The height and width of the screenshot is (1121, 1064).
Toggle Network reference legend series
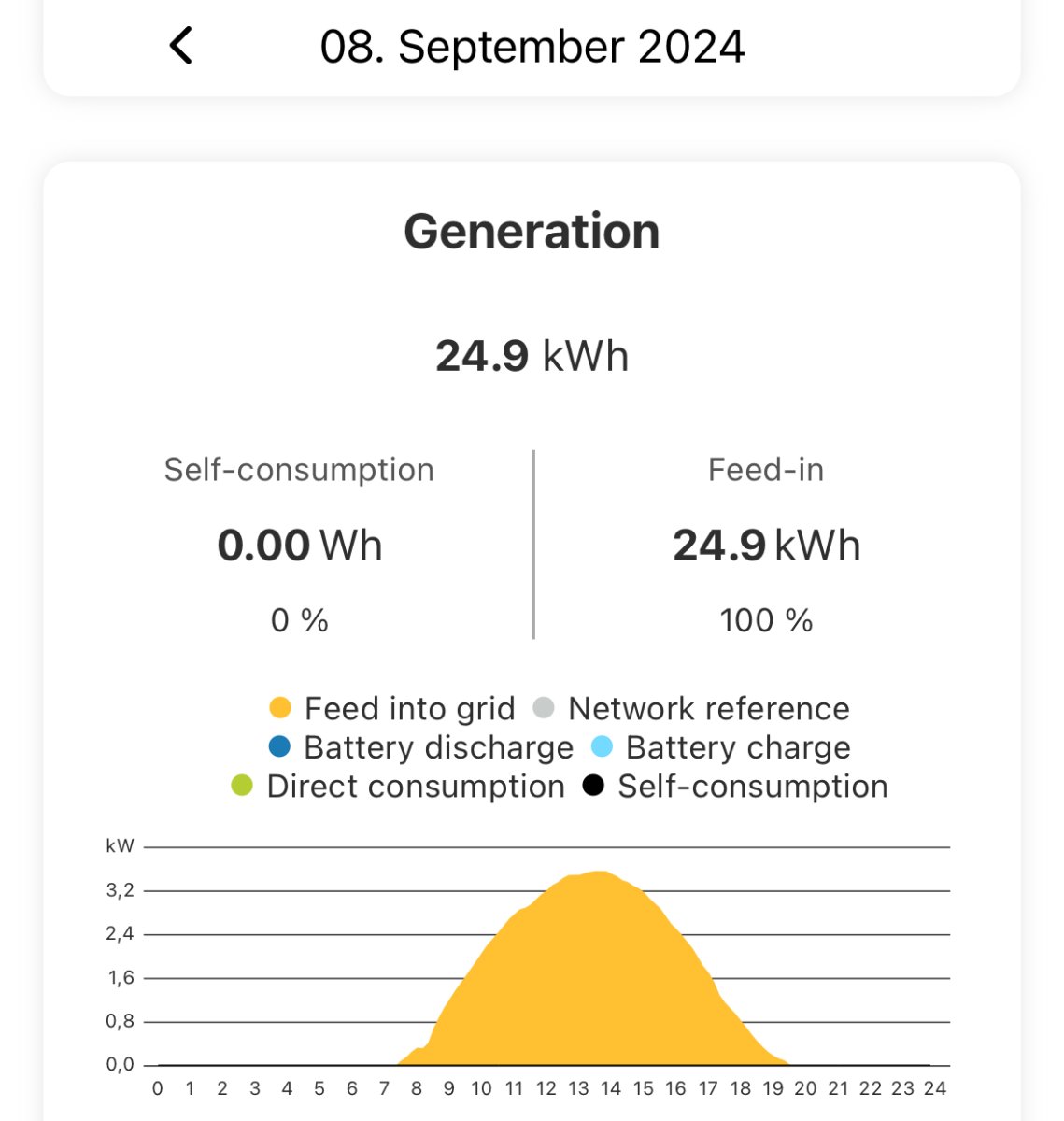(x=691, y=708)
